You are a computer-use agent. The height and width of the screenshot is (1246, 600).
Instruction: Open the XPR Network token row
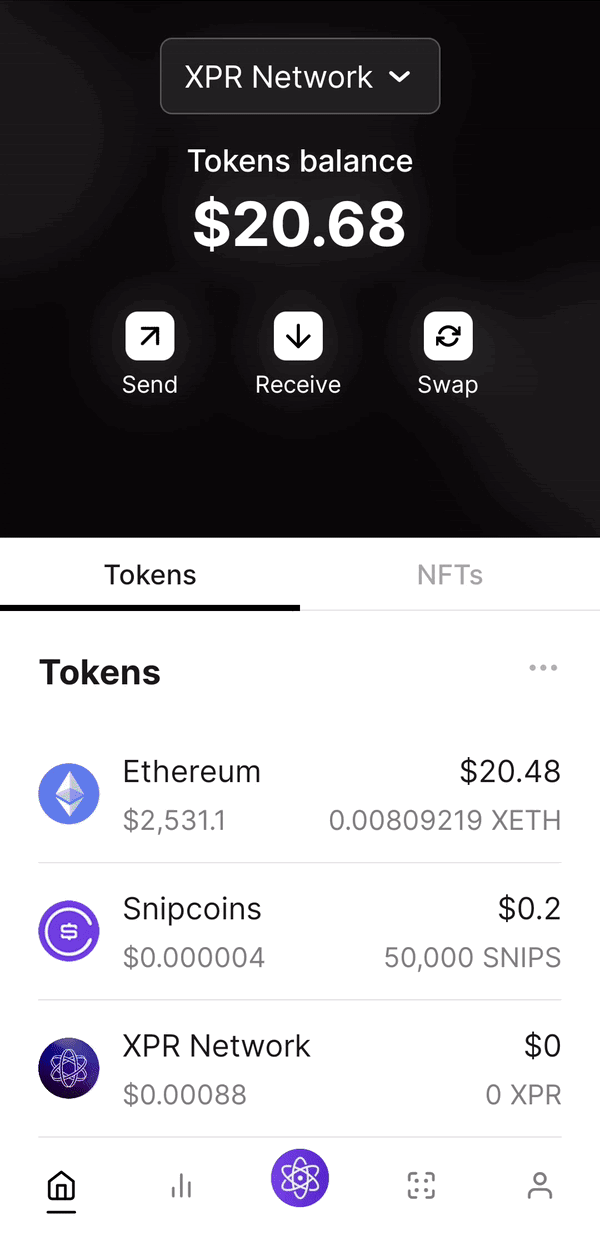pos(299,1069)
